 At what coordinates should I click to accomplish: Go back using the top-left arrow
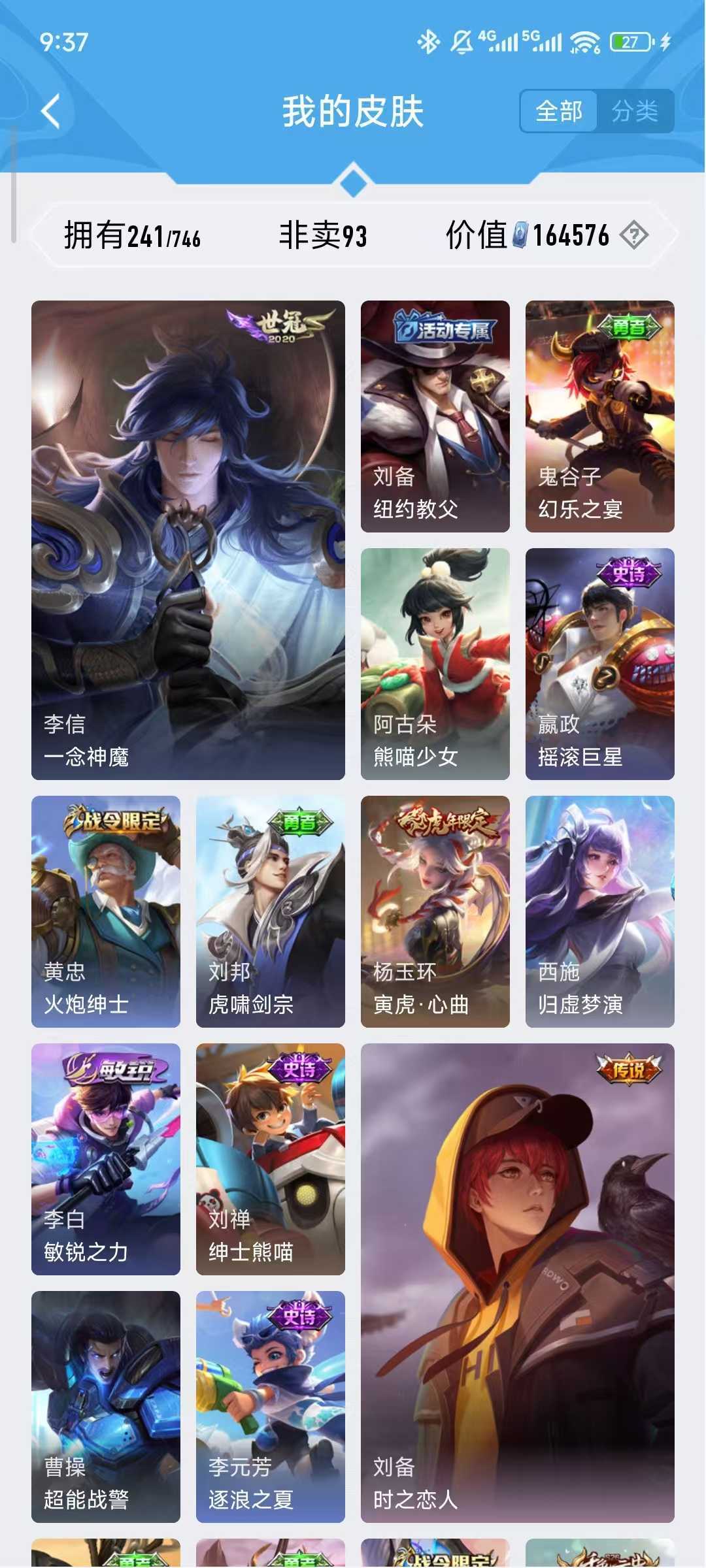(x=51, y=111)
